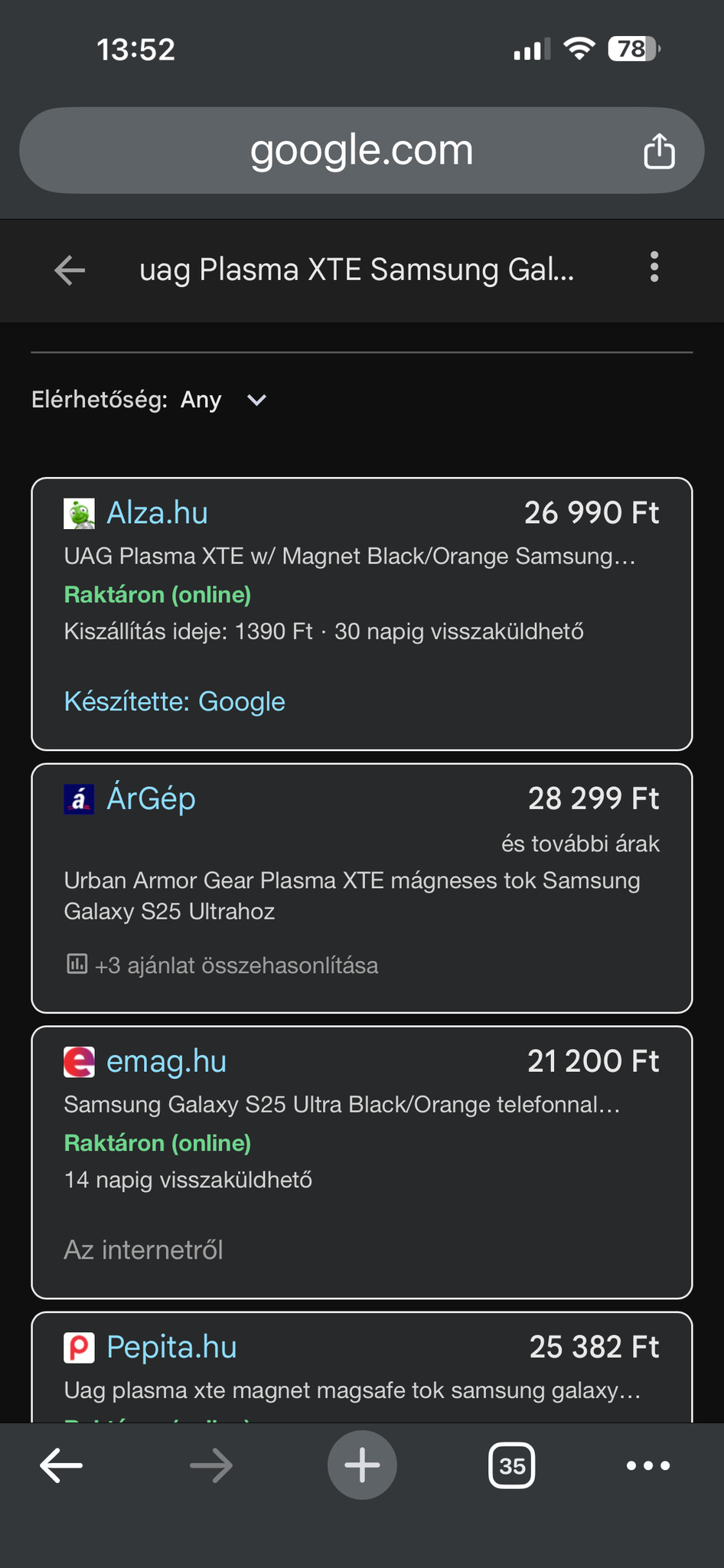Open the browser menu with three dots
Viewport: 724px width, 1568px height.
click(x=647, y=1465)
